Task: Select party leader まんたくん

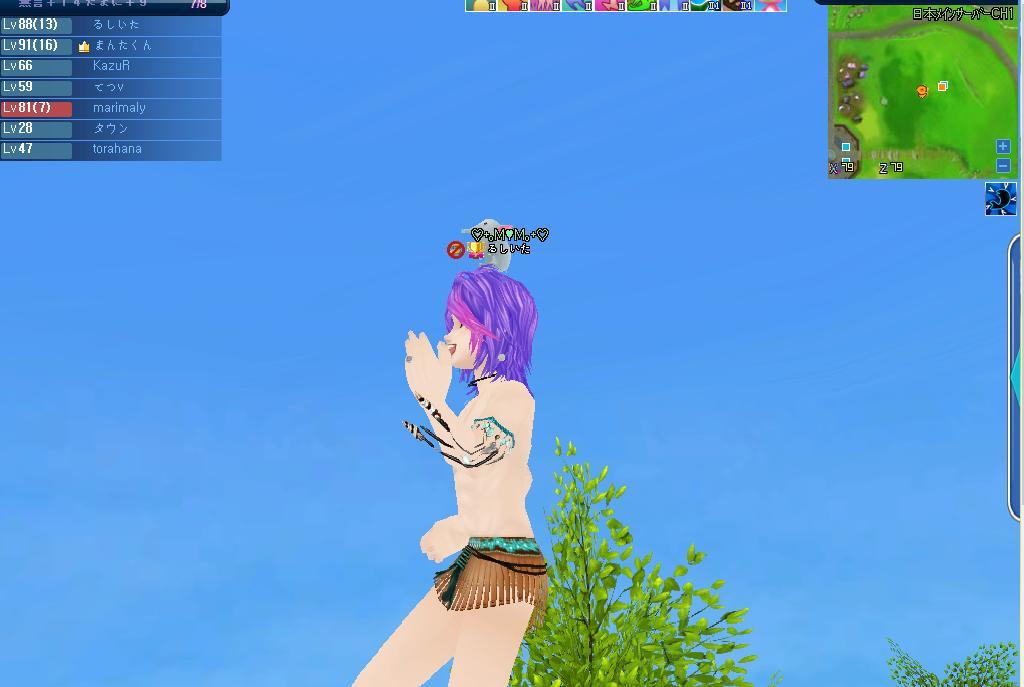Action: pos(122,45)
